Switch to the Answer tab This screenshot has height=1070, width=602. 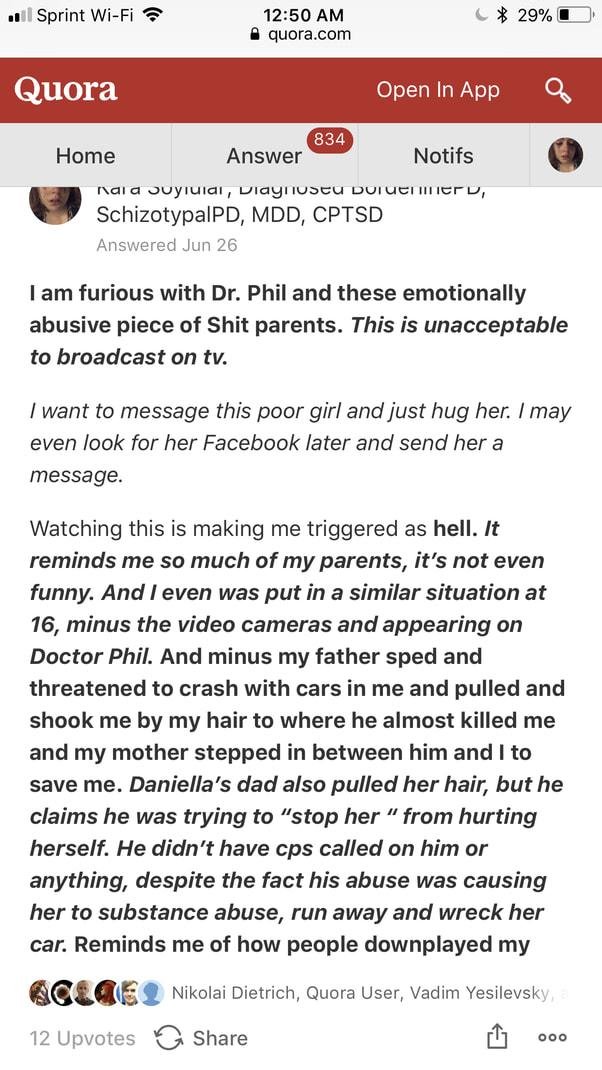click(264, 156)
